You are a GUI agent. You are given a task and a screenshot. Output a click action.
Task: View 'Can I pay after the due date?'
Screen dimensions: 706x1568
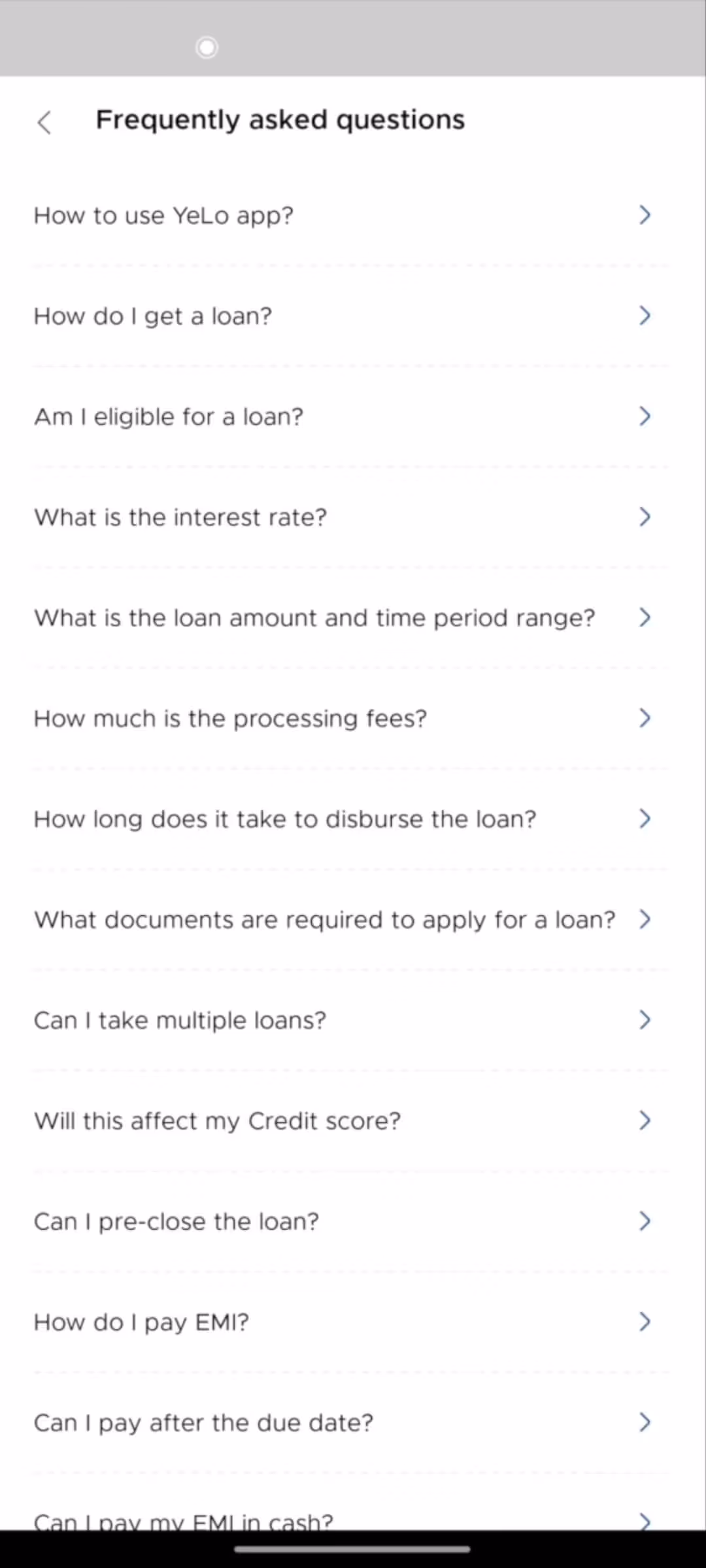click(352, 1423)
